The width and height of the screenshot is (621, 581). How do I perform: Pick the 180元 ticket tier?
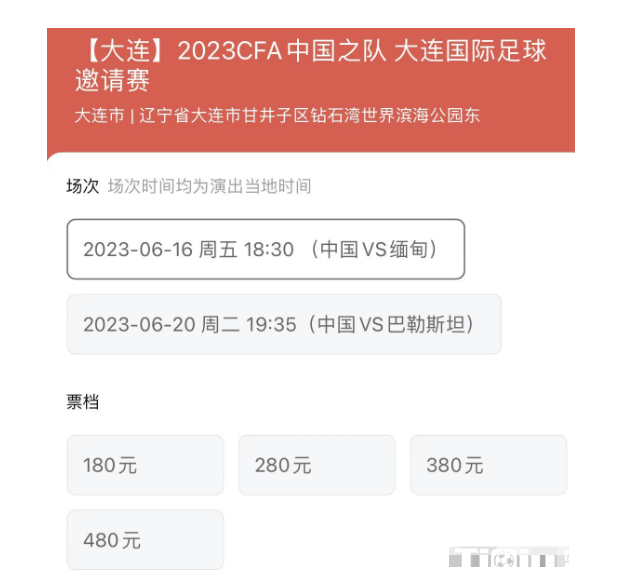(x=145, y=465)
